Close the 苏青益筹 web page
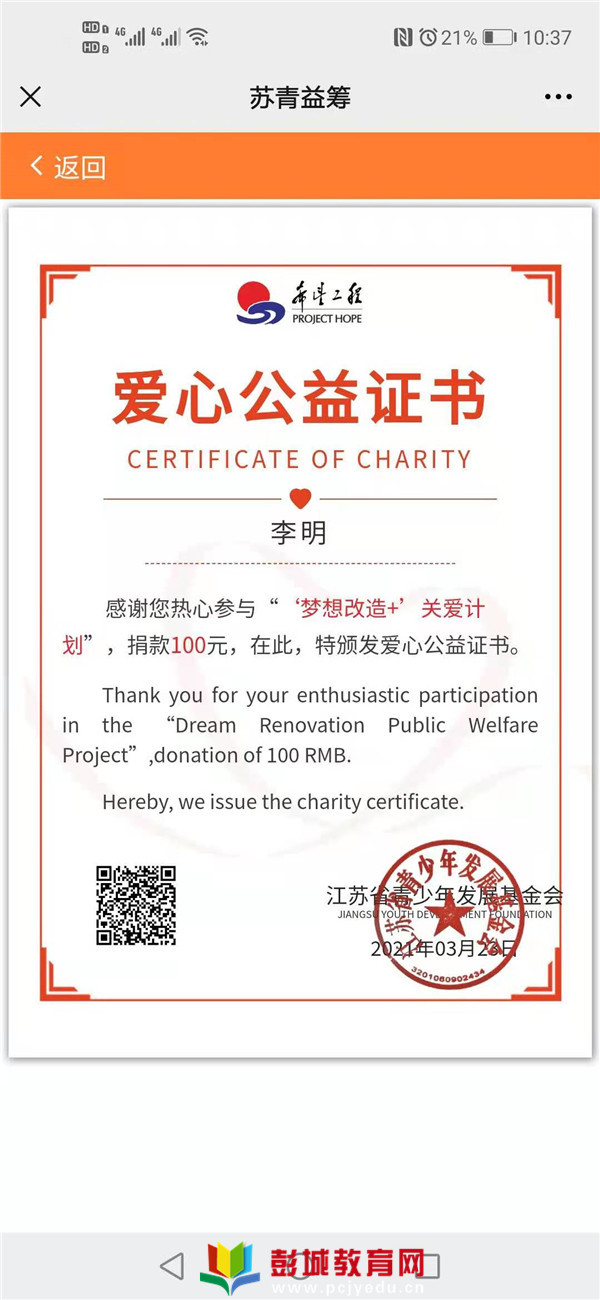600x1300 pixels. [31, 97]
